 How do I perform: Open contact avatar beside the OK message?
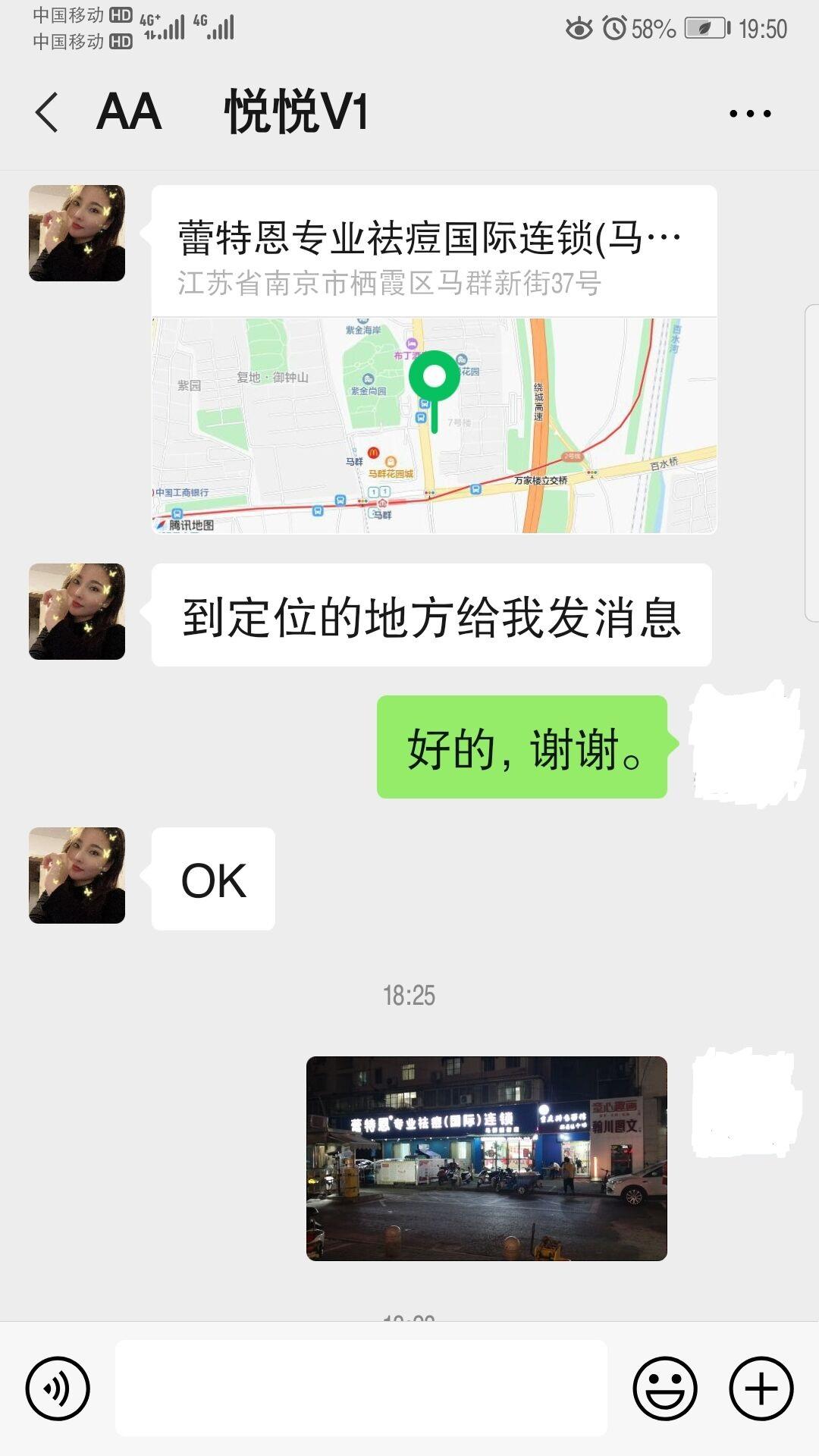pos(77,875)
